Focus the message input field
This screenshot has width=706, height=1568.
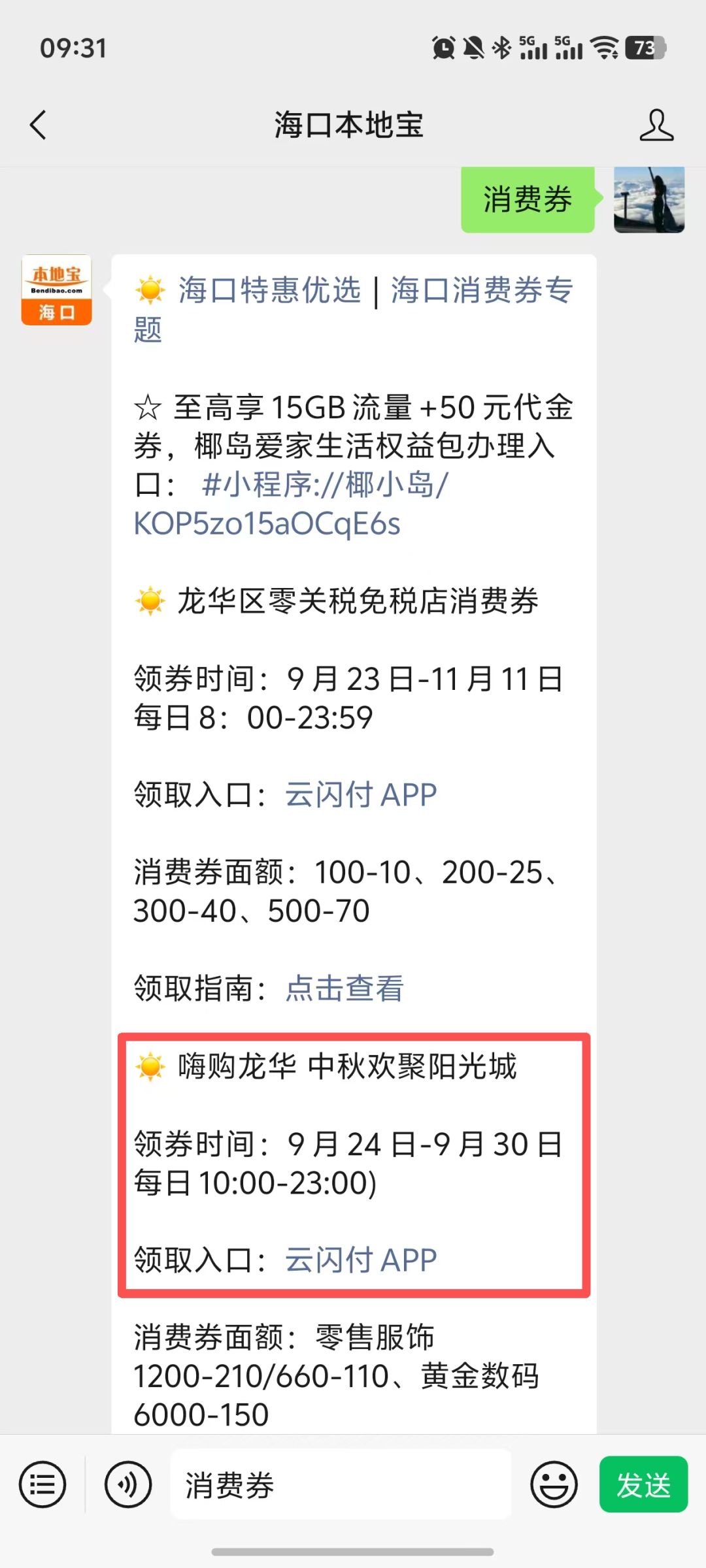click(x=341, y=1484)
